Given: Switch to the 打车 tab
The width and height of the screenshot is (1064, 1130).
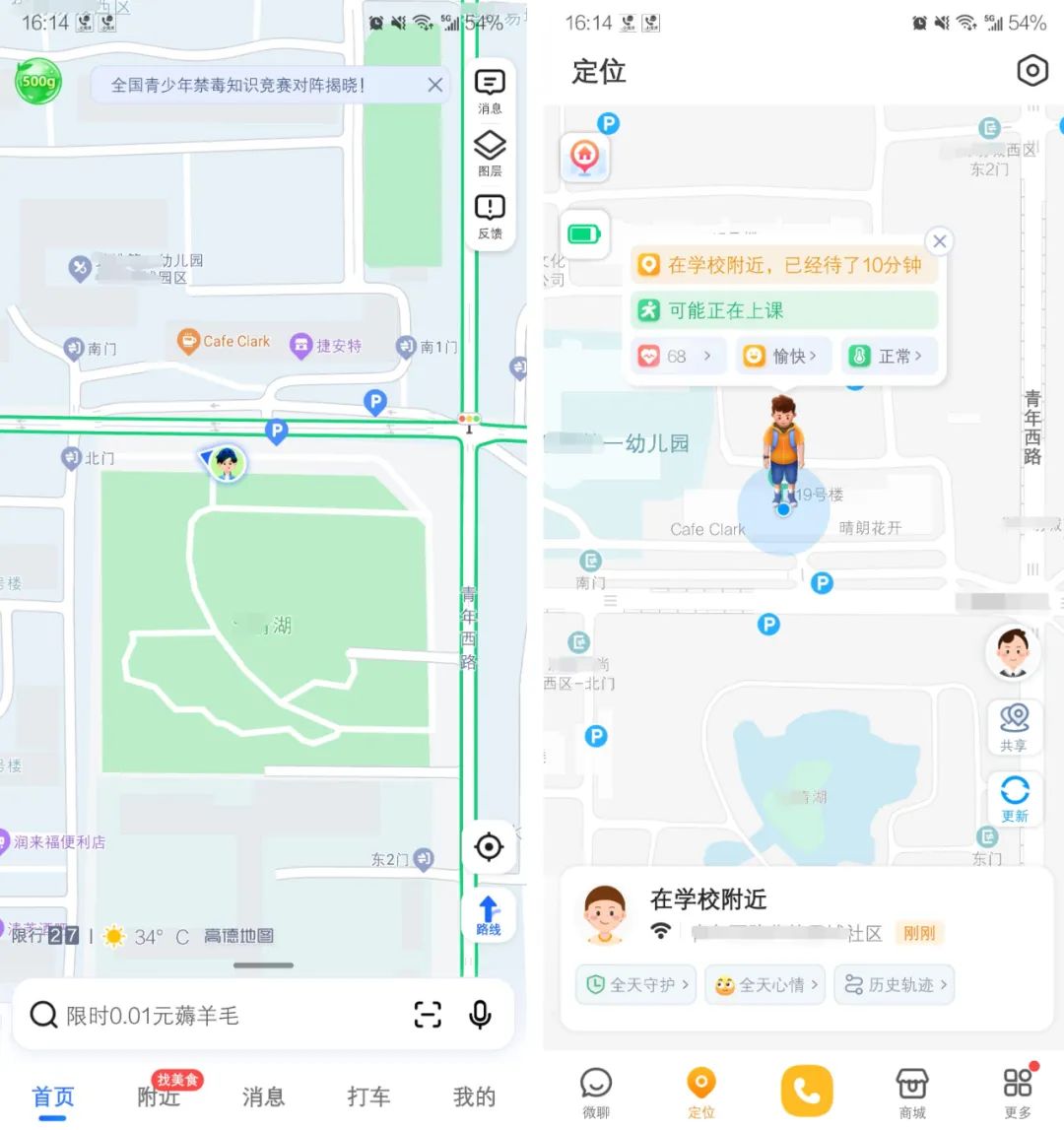Looking at the screenshot, I should (368, 1096).
